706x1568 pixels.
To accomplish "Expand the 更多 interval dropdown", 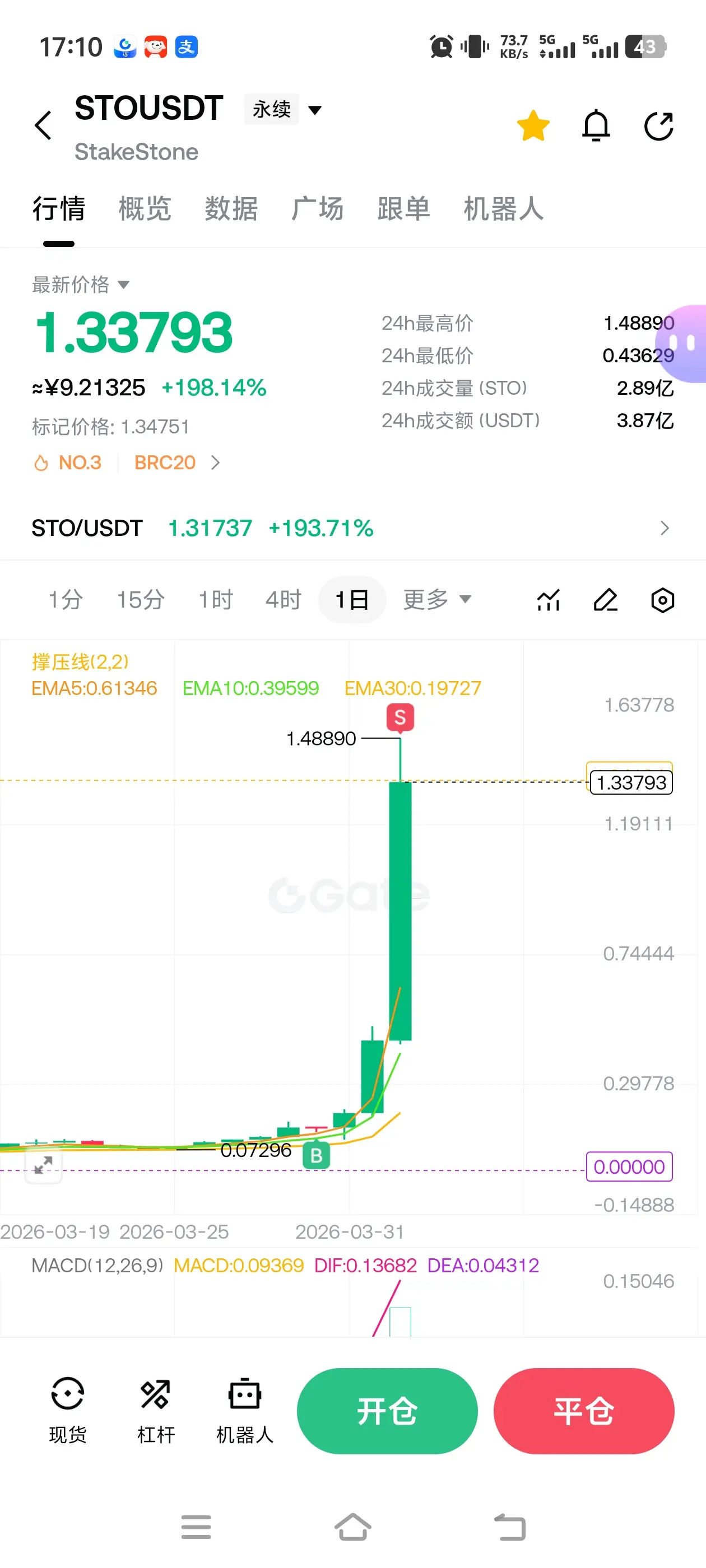I will 436,600.
